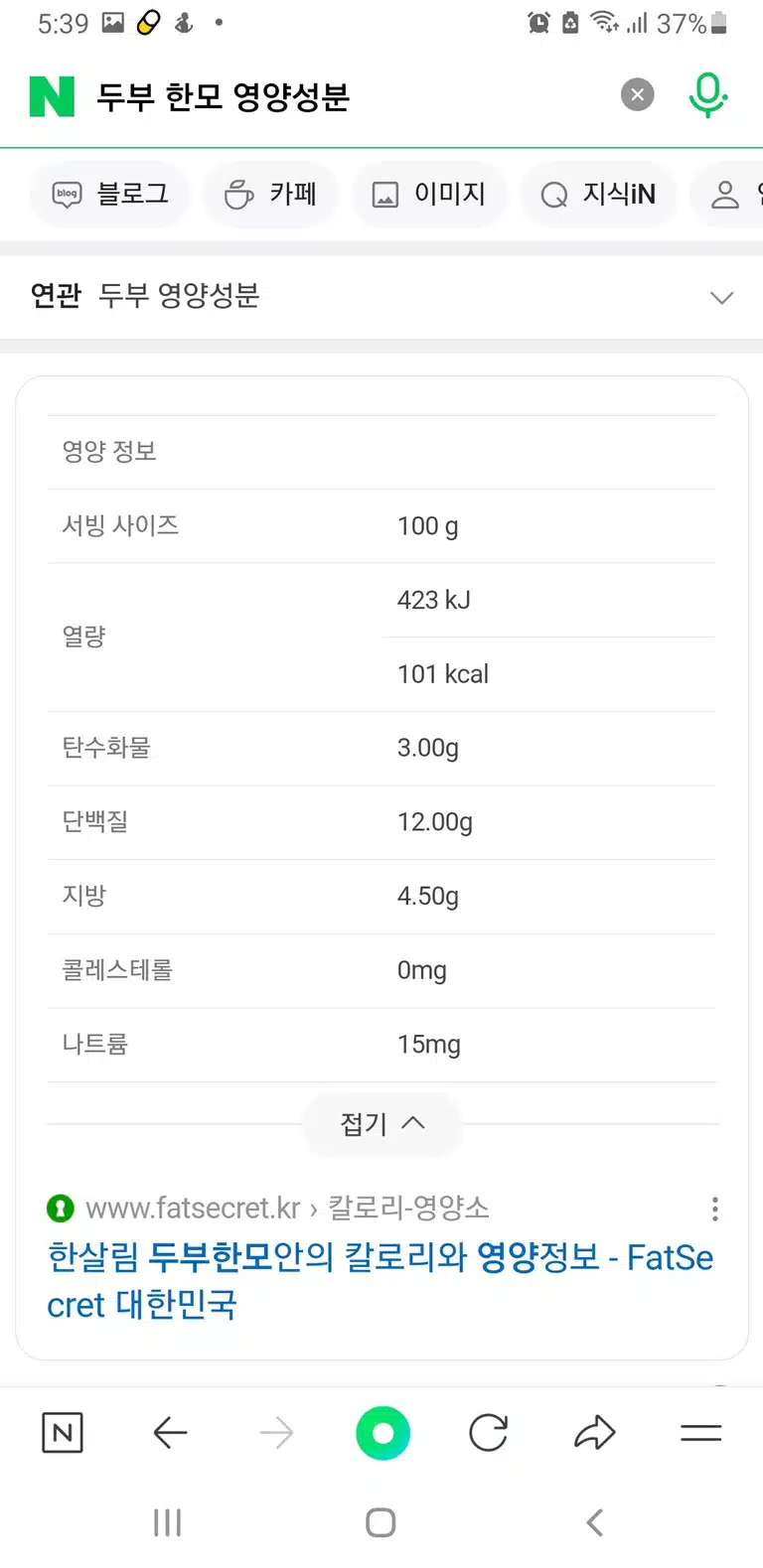Tap the Naver N logo home button

[x=52, y=96]
